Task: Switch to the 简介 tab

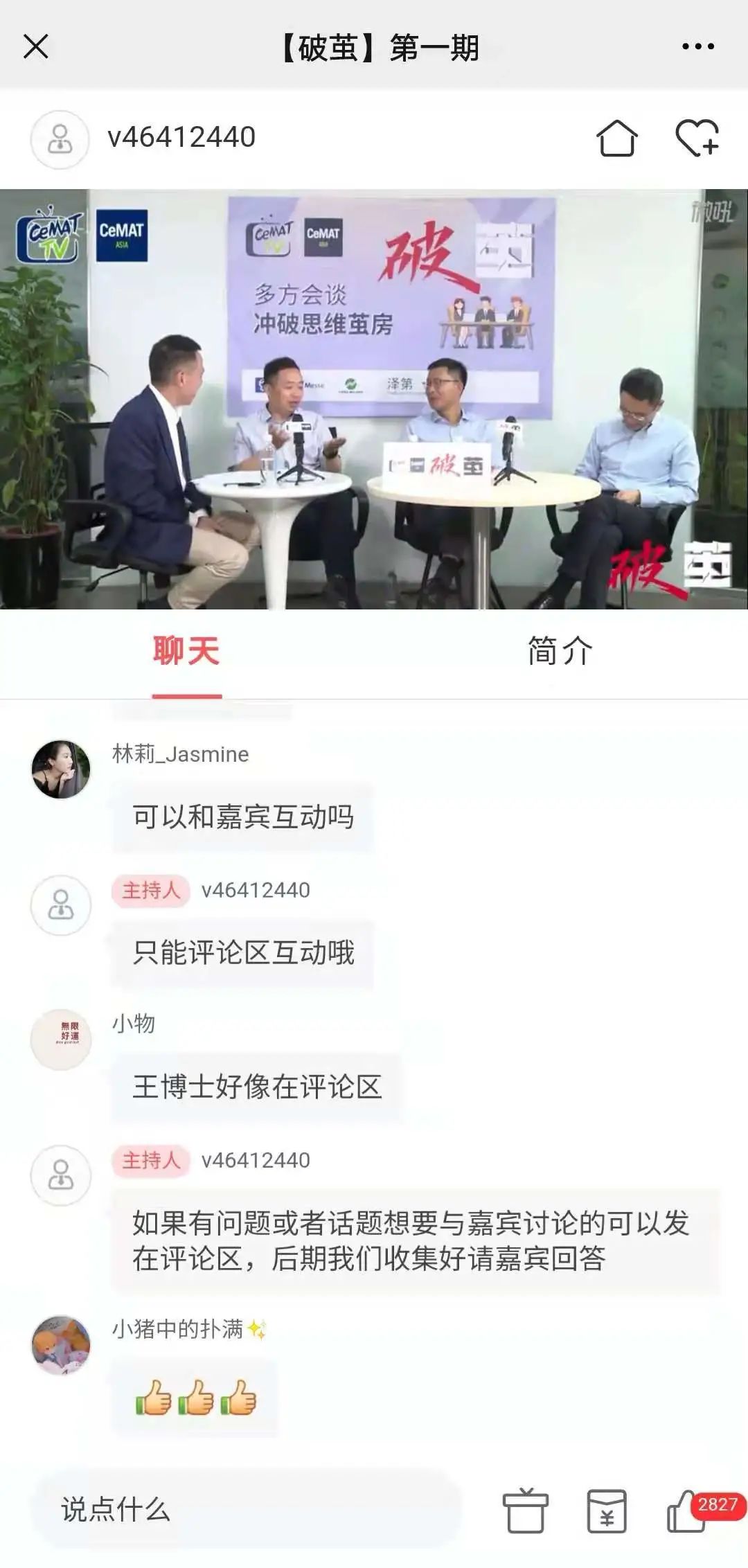Action: click(x=560, y=652)
